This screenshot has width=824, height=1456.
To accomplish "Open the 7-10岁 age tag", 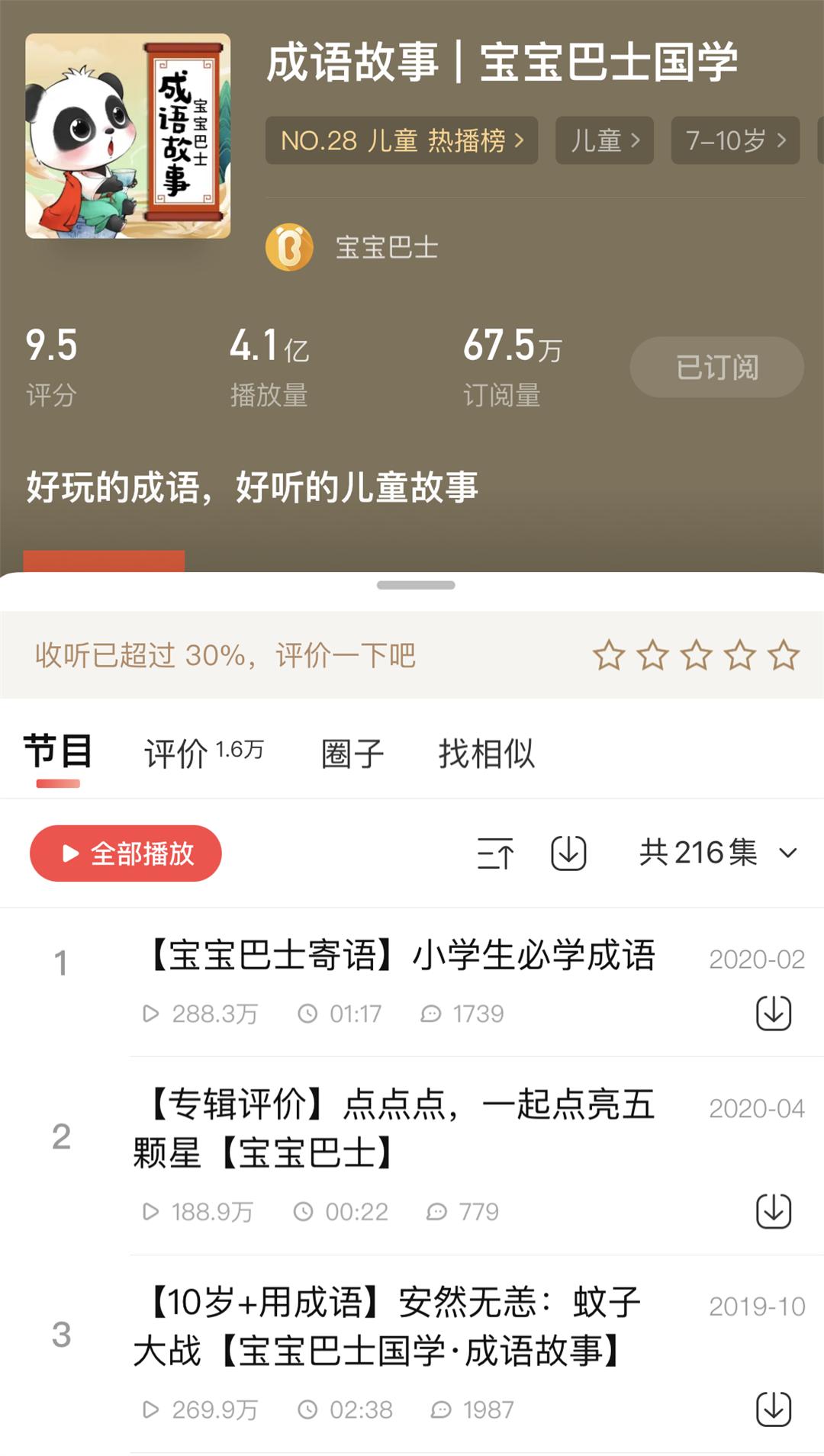I will (735, 140).
